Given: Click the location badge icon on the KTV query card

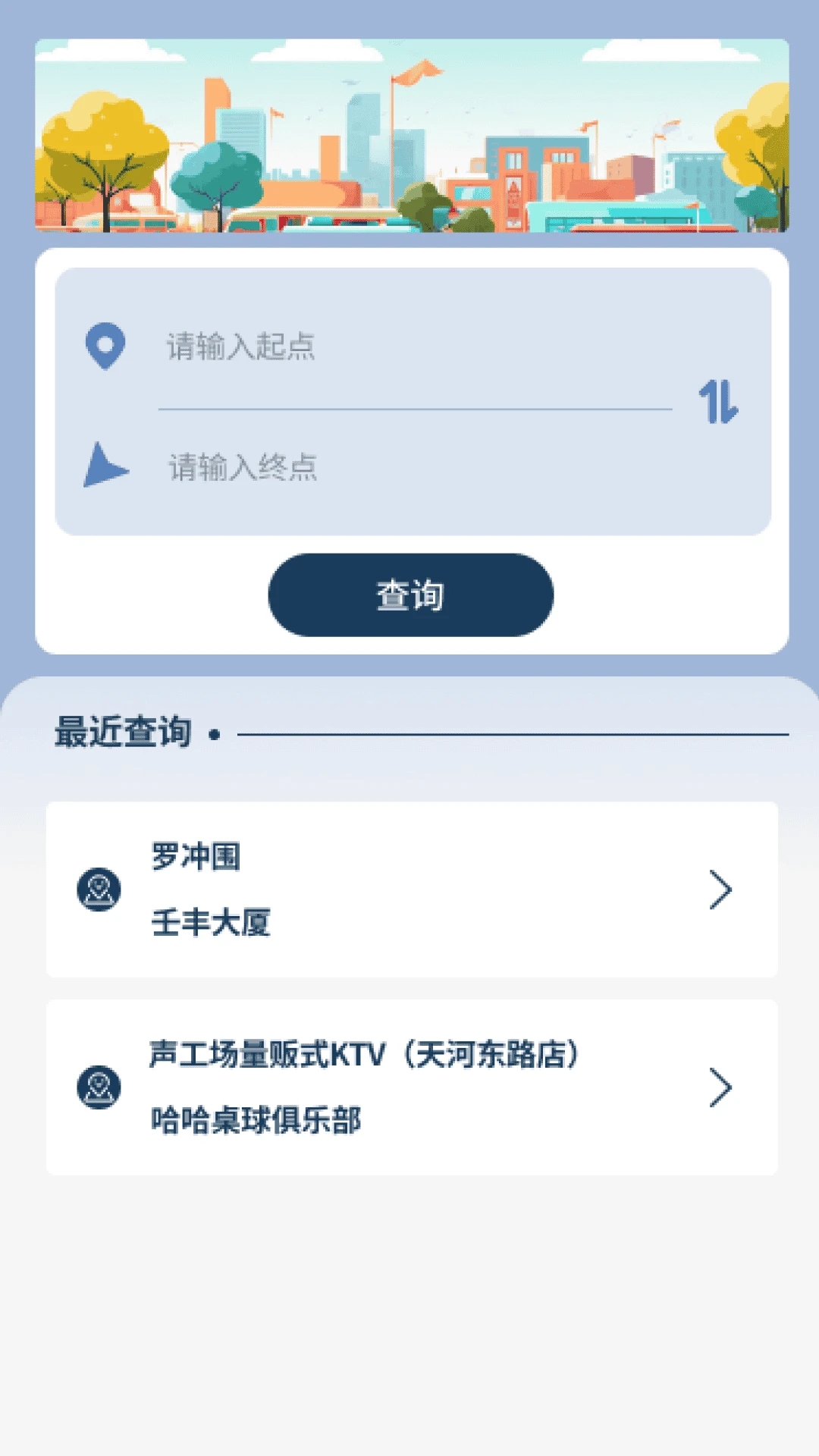Looking at the screenshot, I should coord(97,1086).
